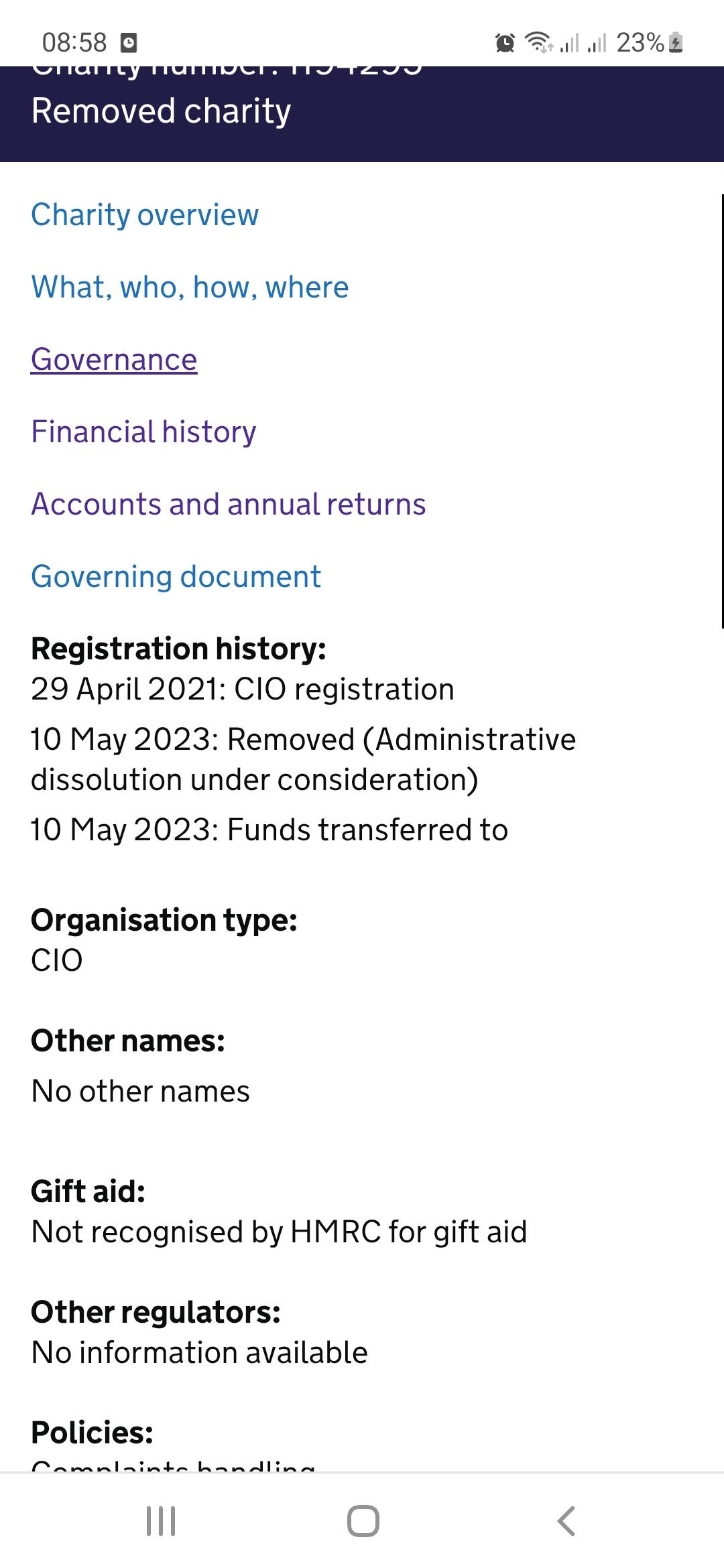Select the Governance link
Viewport: 724px width, 1568px height.
point(114,360)
